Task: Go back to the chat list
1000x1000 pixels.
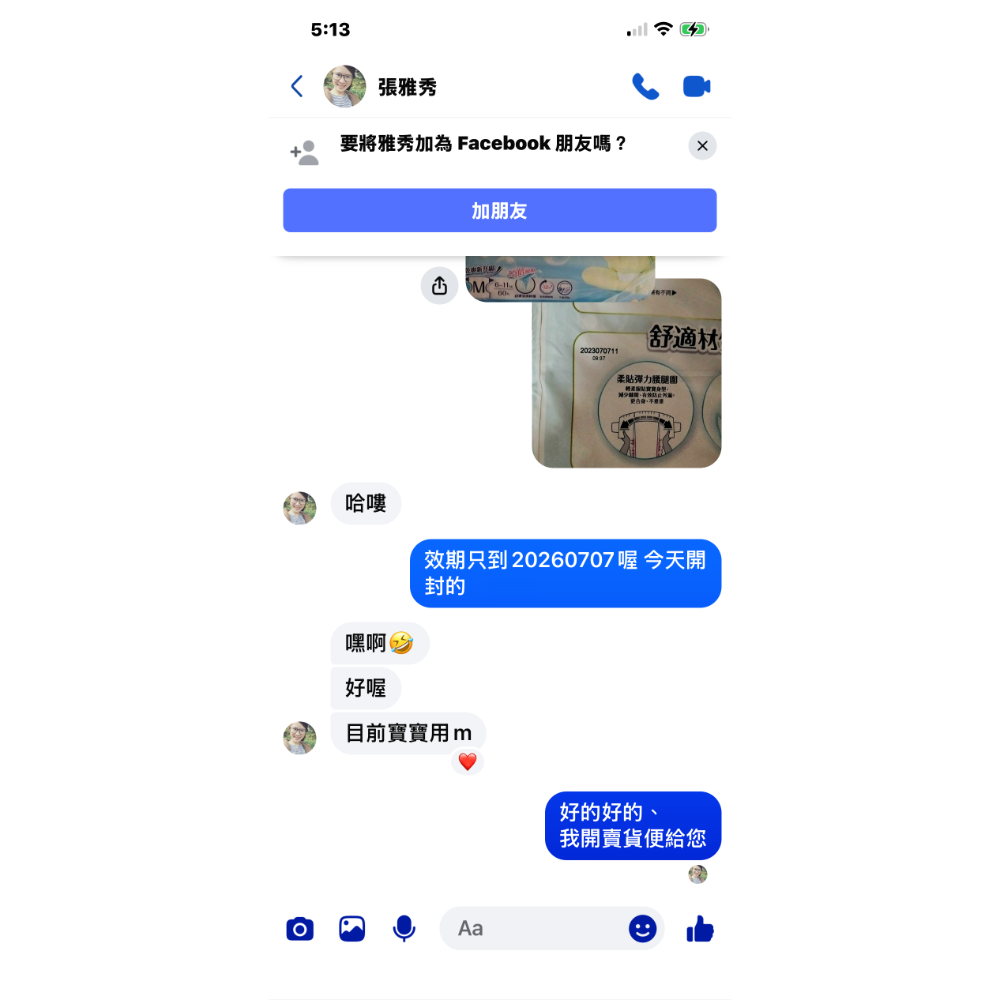Action: [x=297, y=86]
